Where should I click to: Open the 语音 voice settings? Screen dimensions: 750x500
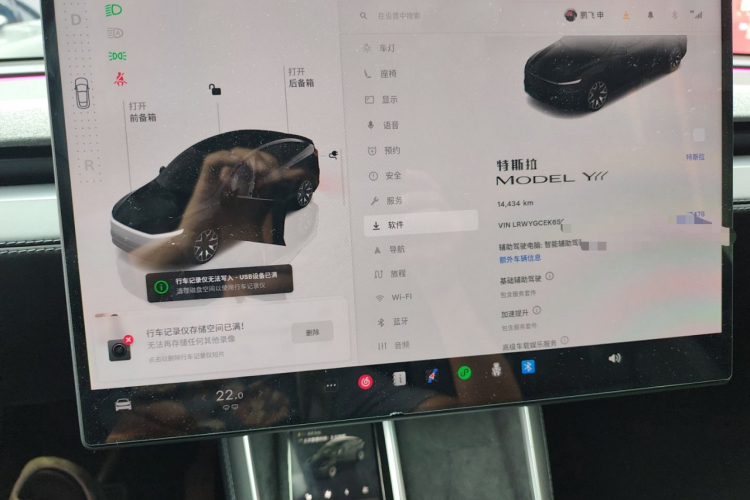point(390,125)
